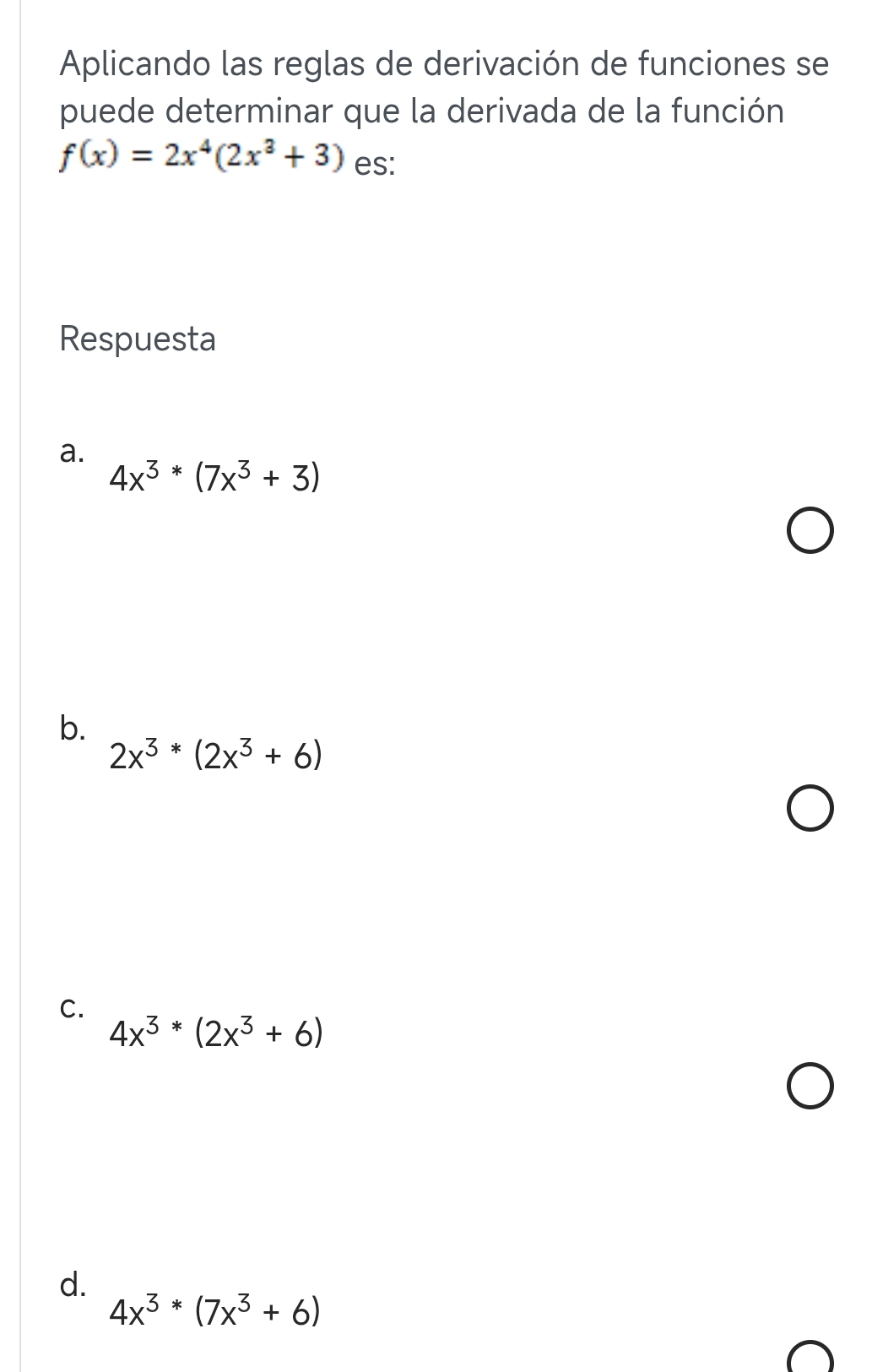Click the option letter a label
Screen dimensions: 872x1372
pyautogui.click(x=73, y=453)
